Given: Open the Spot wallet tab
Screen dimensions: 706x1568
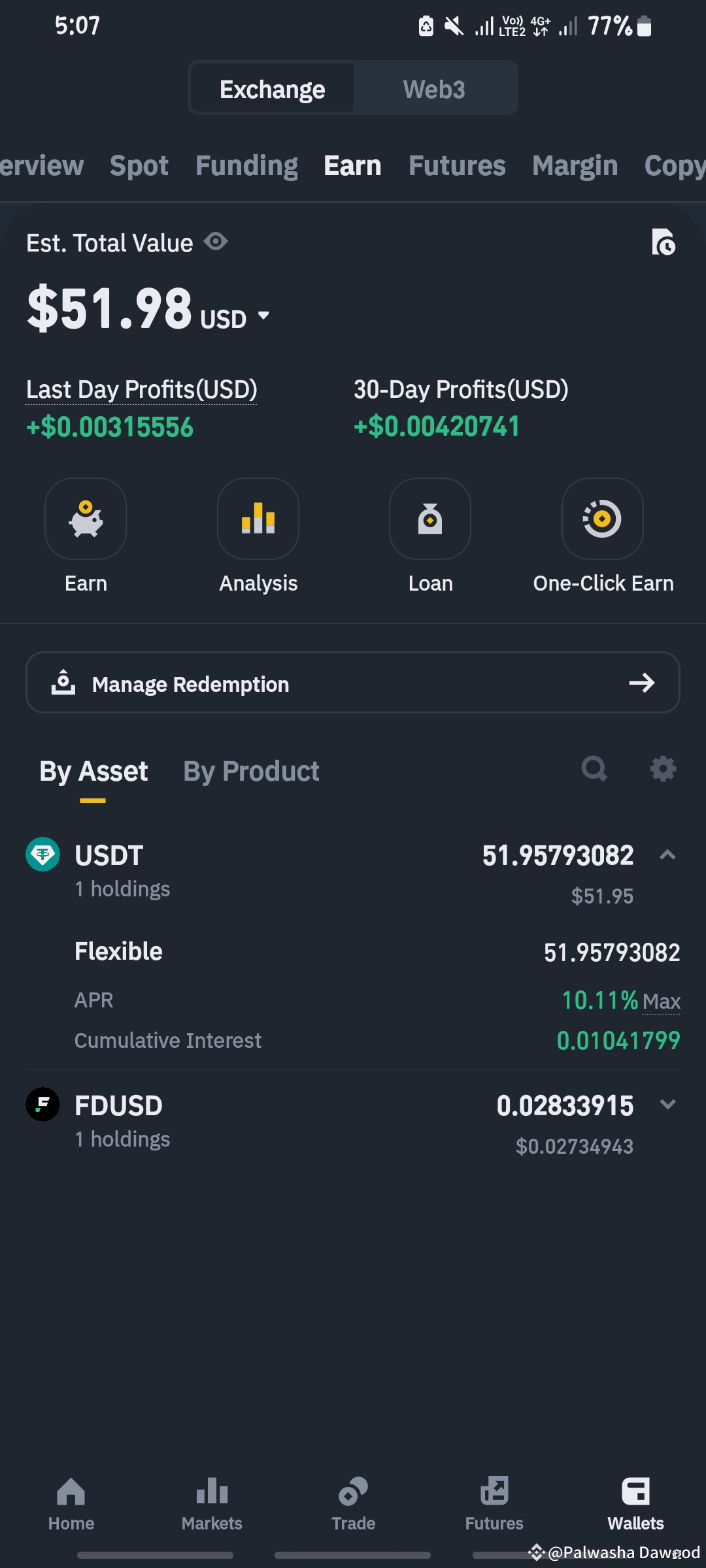Looking at the screenshot, I should point(139,166).
